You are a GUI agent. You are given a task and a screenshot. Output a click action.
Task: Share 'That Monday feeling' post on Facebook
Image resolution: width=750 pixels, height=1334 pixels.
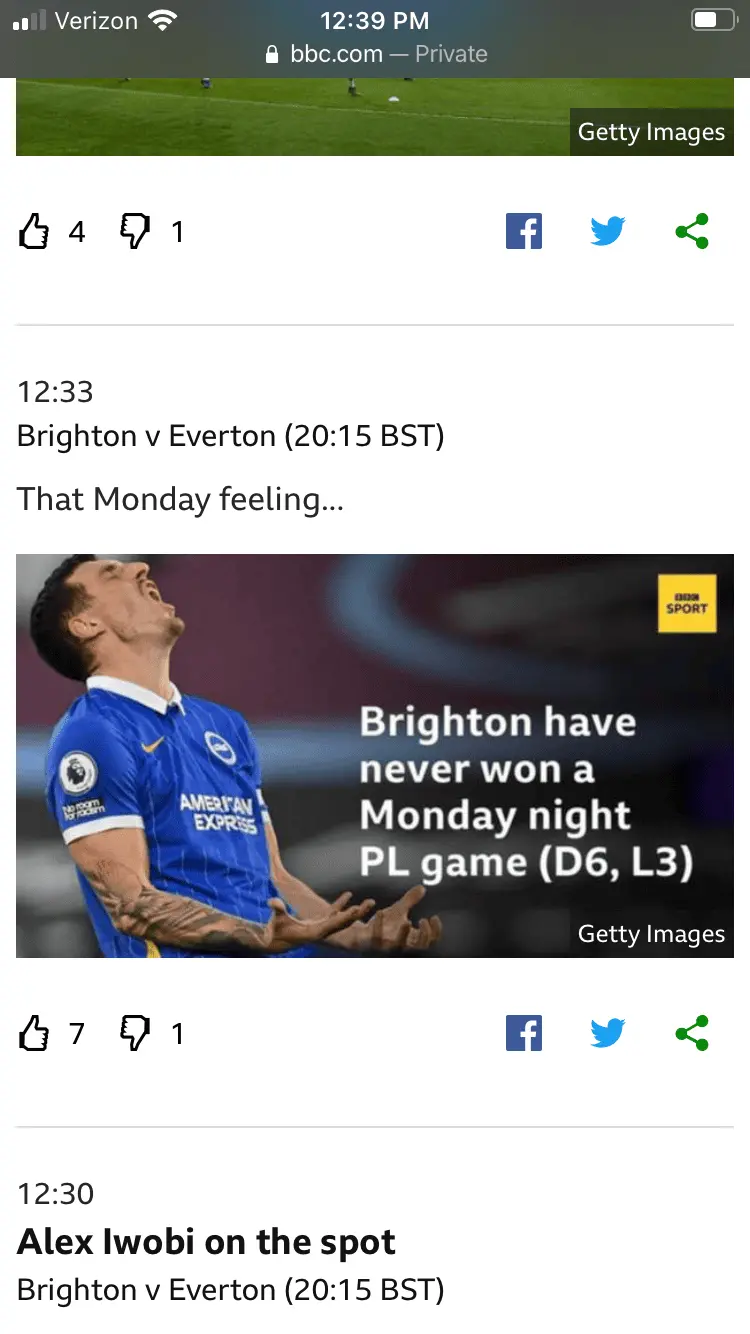[x=523, y=1033]
